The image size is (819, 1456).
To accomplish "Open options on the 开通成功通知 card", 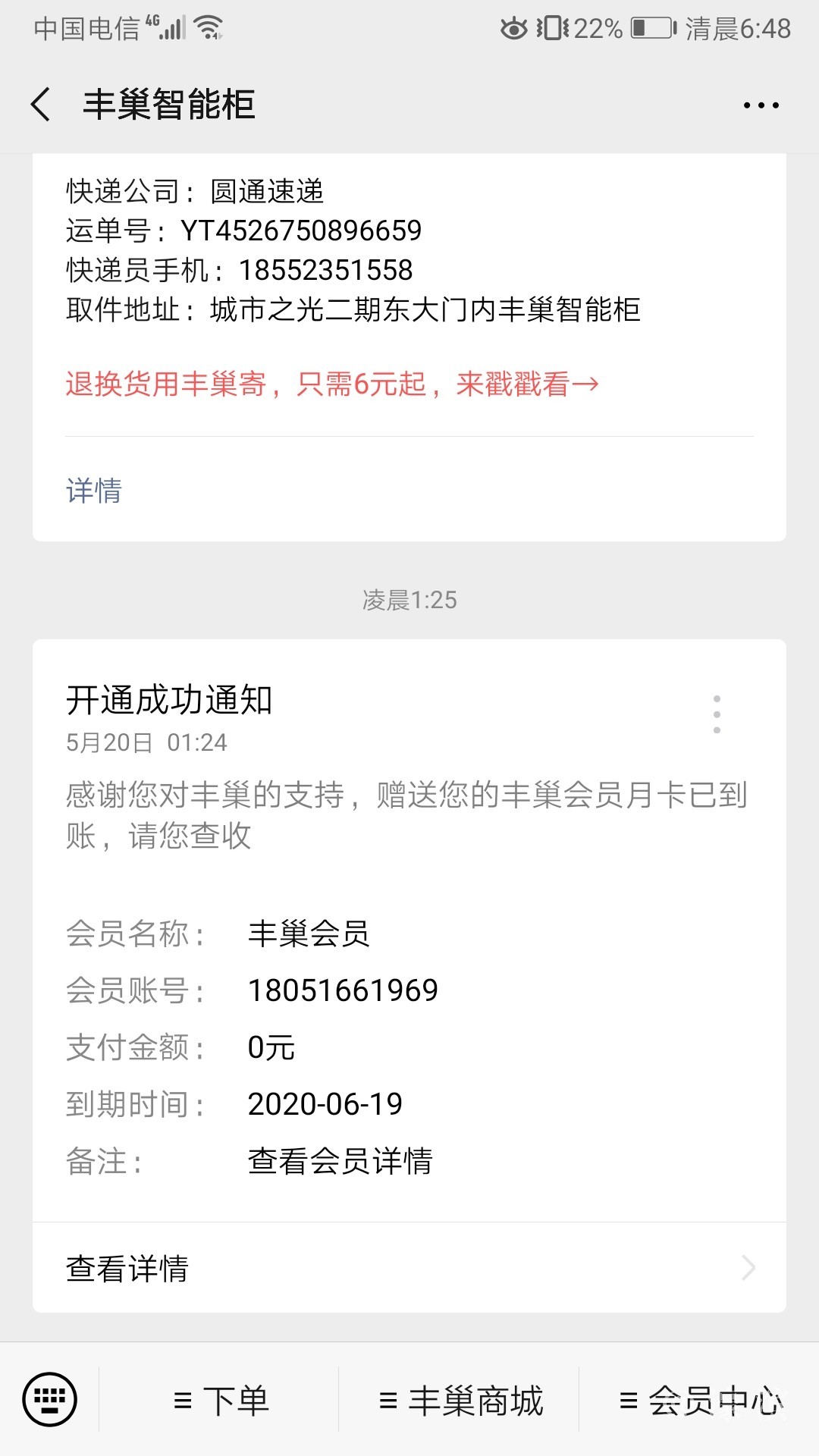I will pyautogui.click(x=717, y=714).
